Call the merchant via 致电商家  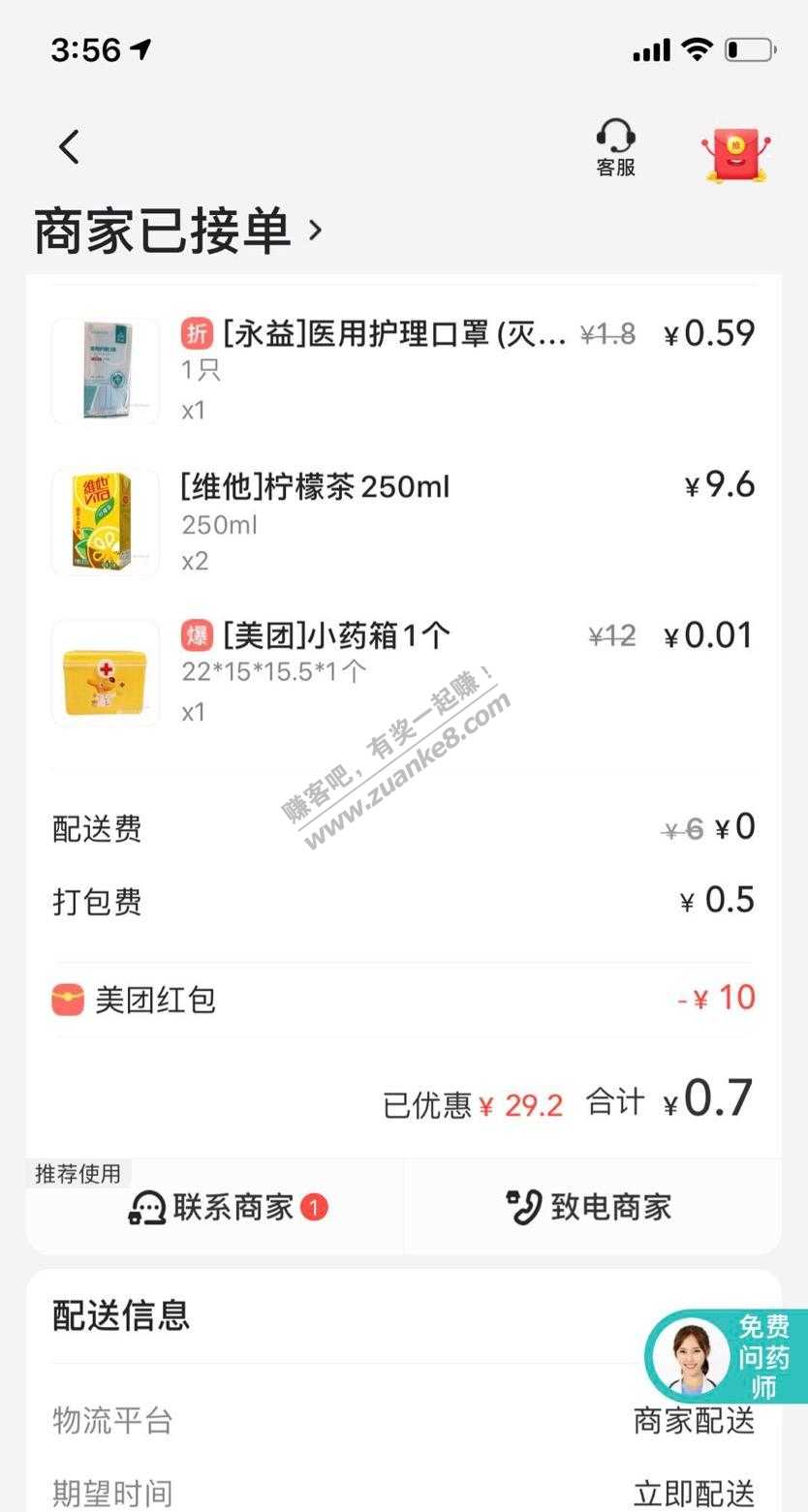590,1208
